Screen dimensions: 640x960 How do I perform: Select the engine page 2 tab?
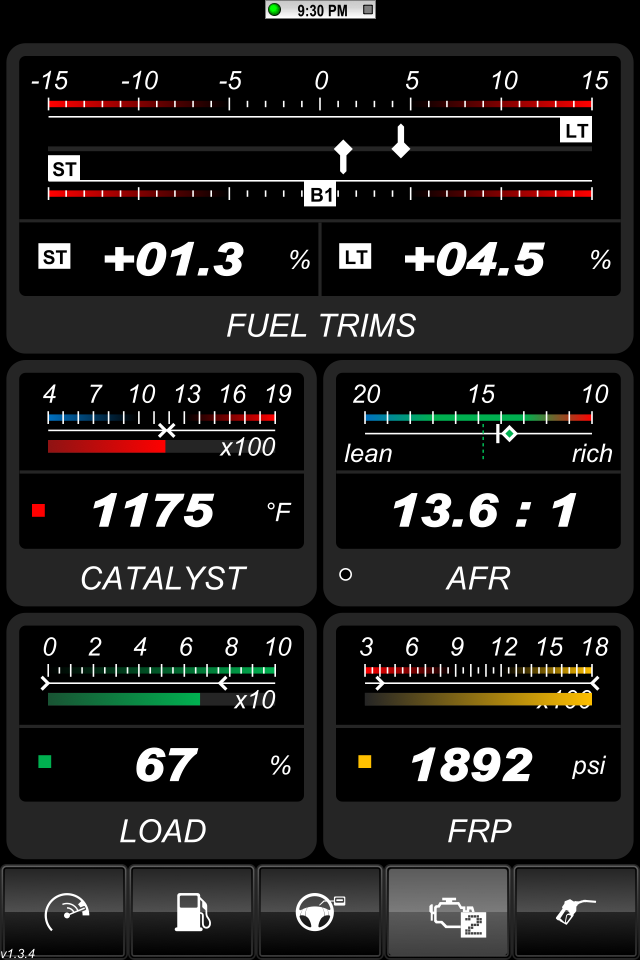[448, 910]
